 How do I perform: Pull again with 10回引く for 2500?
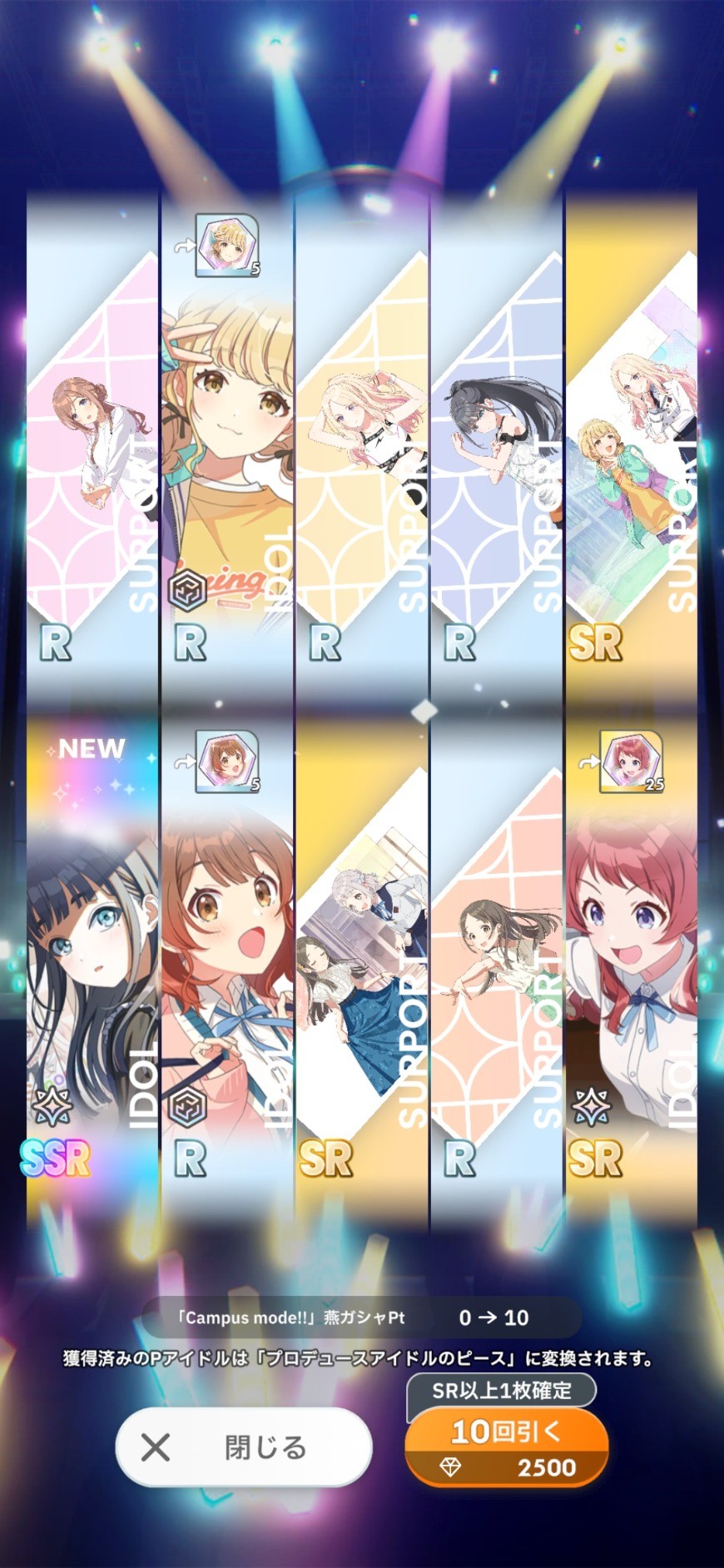pos(506,1447)
